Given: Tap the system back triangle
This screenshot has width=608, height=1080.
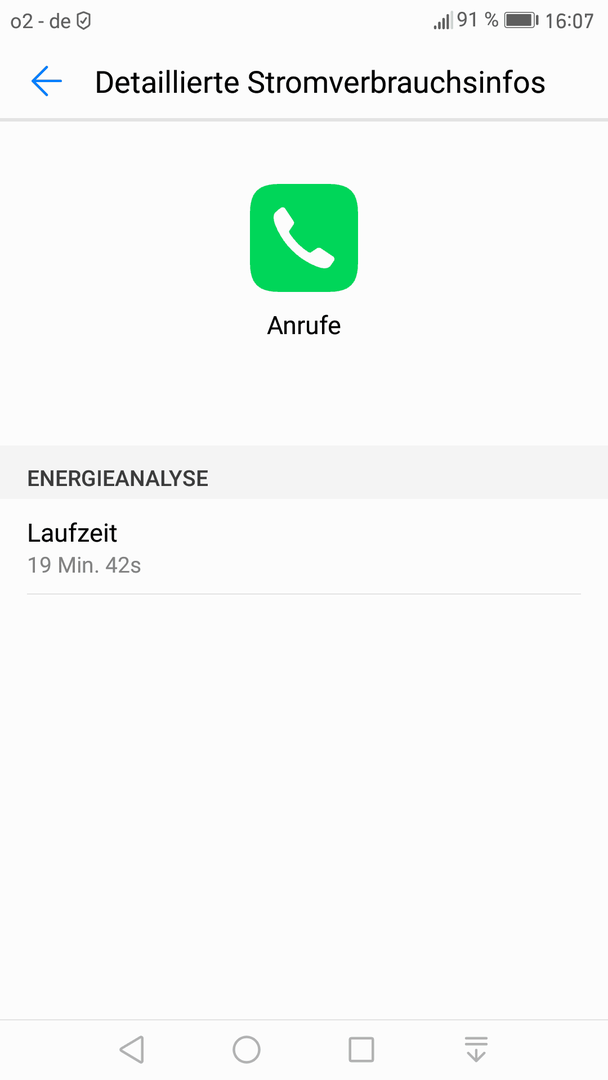Looking at the screenshot, I should click(132, 1050).
